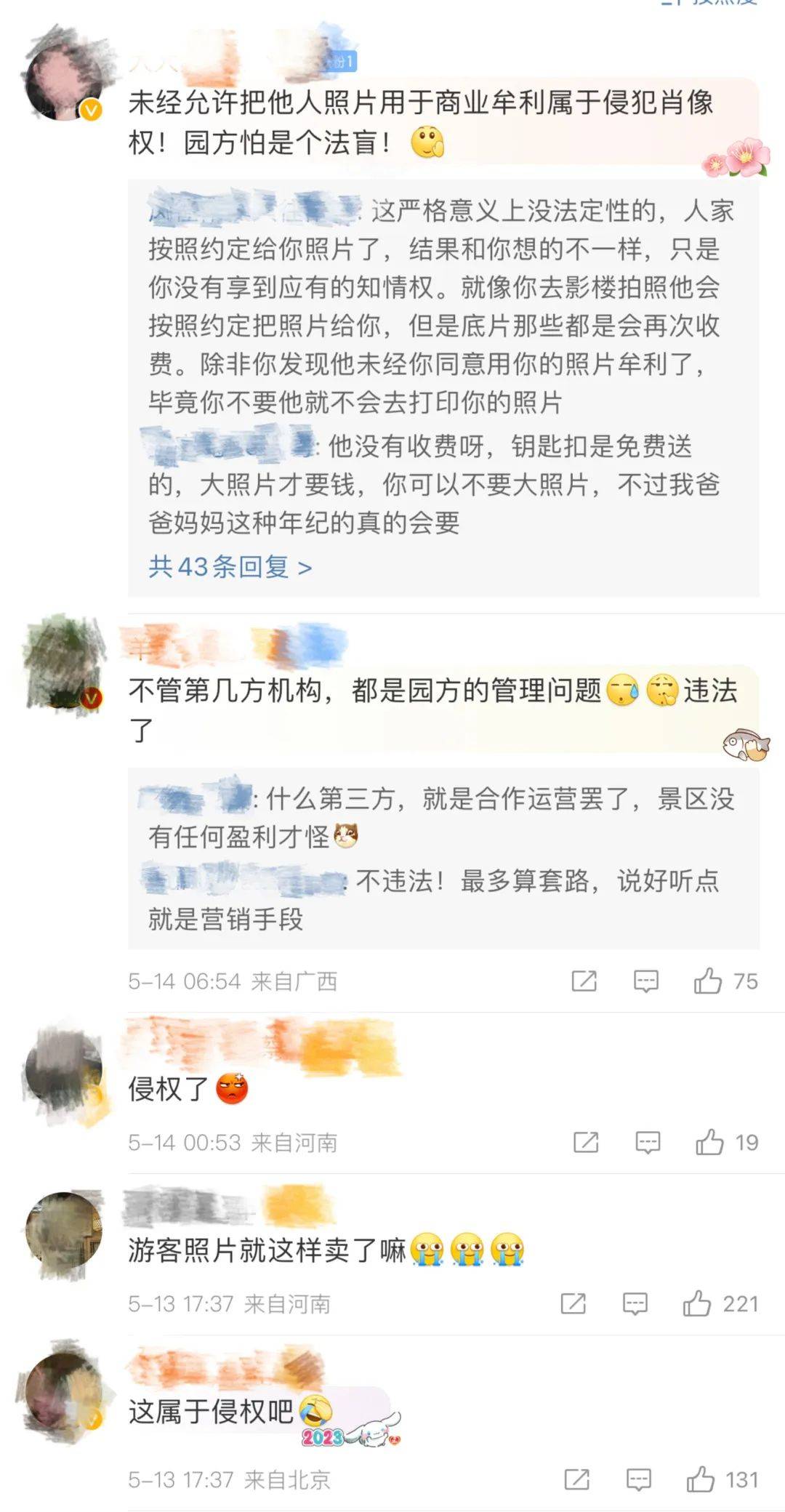The width and height of the screenshot is (785, 1512).
Task: Reply to the 这属于侵权吧 comment
Action: point(638,1479)
